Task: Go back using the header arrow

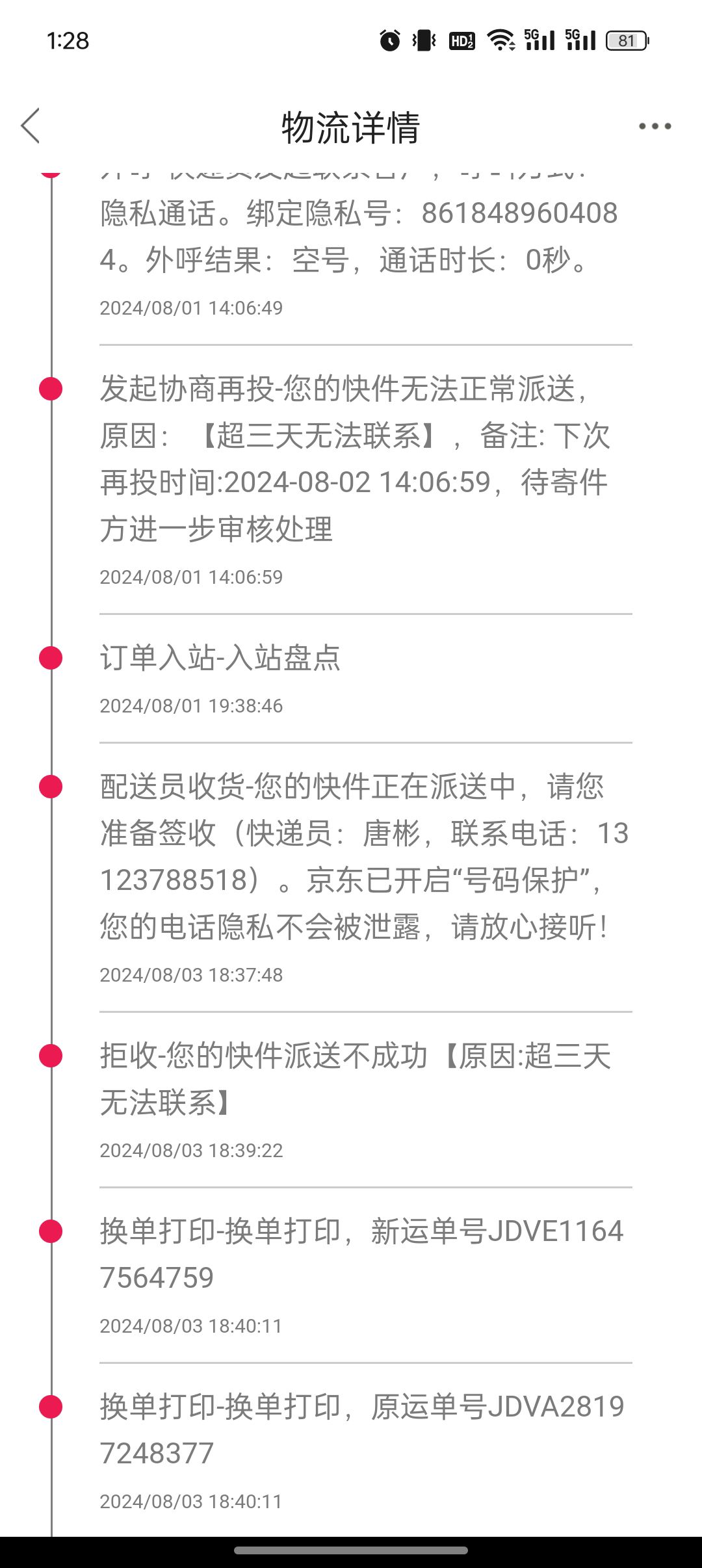Action: point(31,125)
